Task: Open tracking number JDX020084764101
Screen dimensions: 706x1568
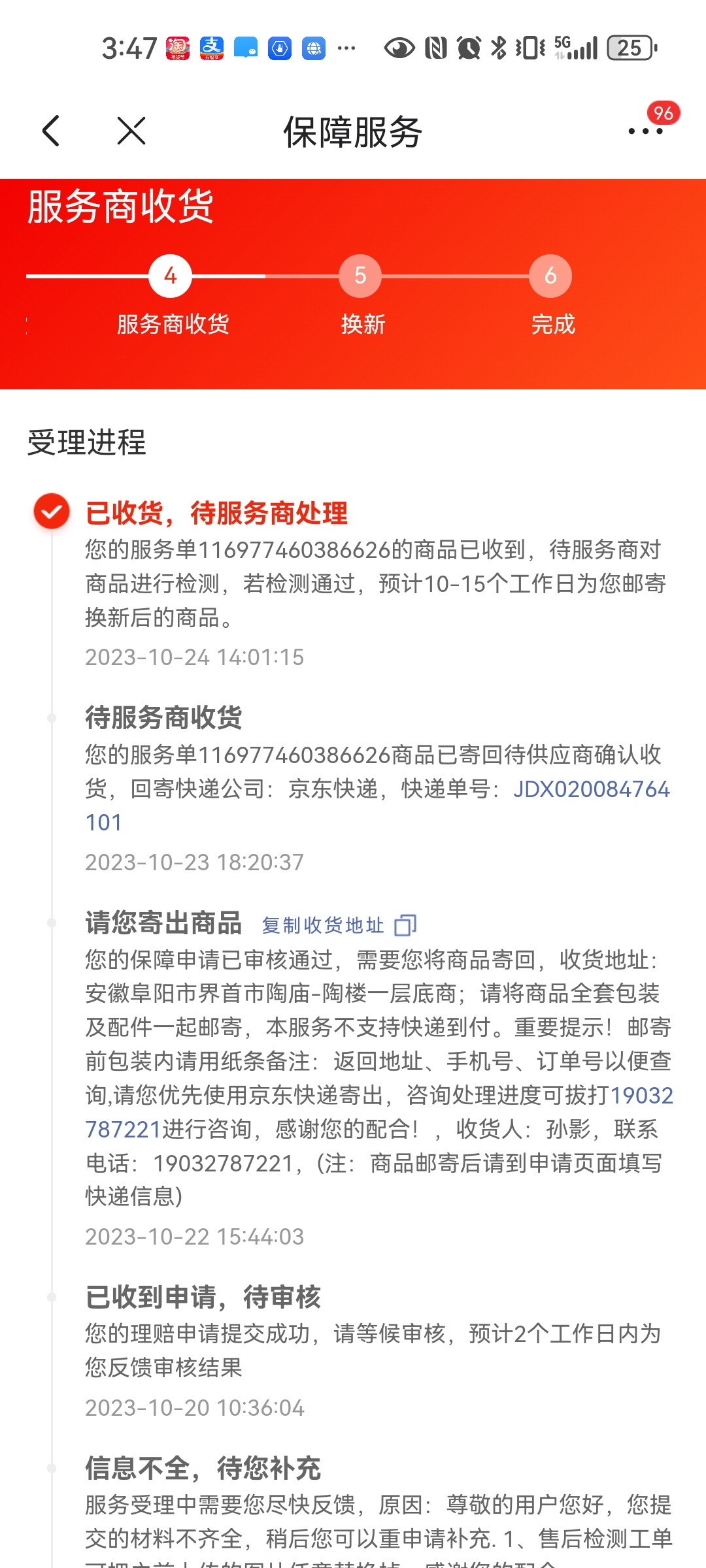Action: tap(591, 789)
